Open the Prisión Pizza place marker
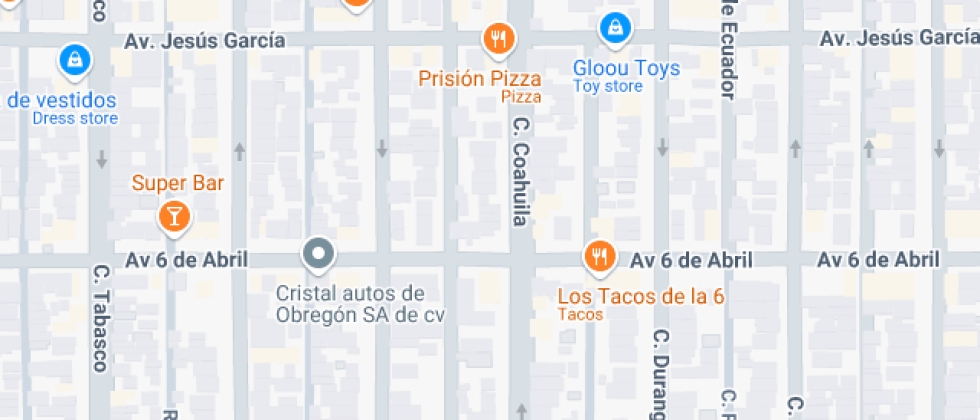This screenshot has width=980, height=420. tap(498, 39)
